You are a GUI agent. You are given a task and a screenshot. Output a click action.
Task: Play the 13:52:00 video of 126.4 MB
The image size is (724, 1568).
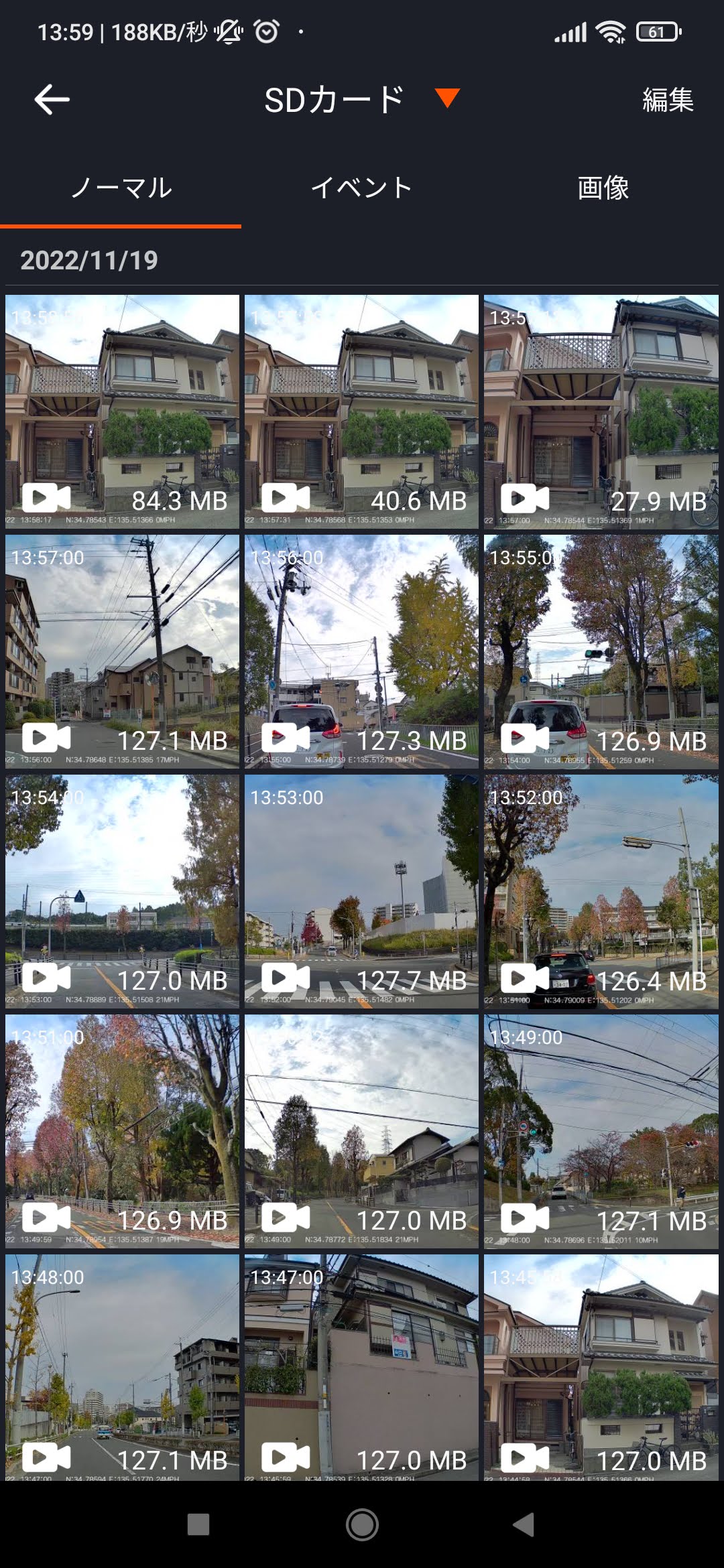tap(601, 891)
